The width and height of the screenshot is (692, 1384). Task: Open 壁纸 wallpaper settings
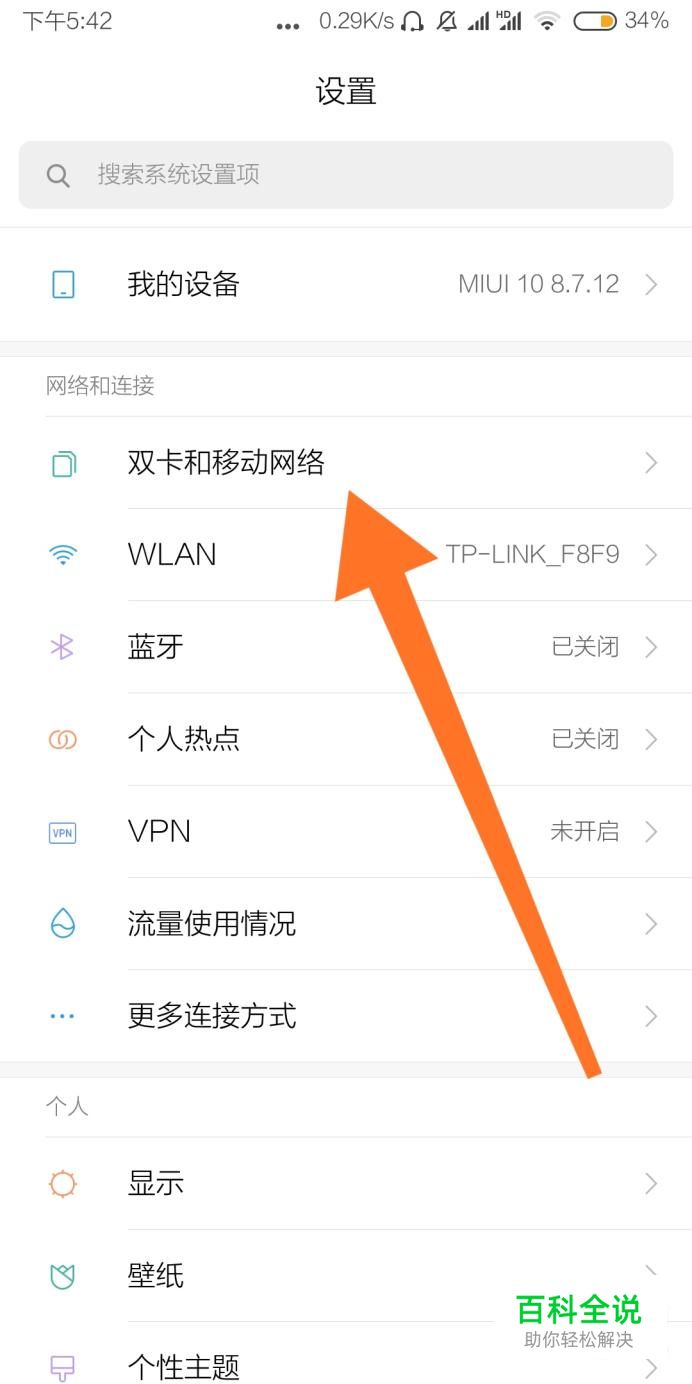coord(346,1275)
